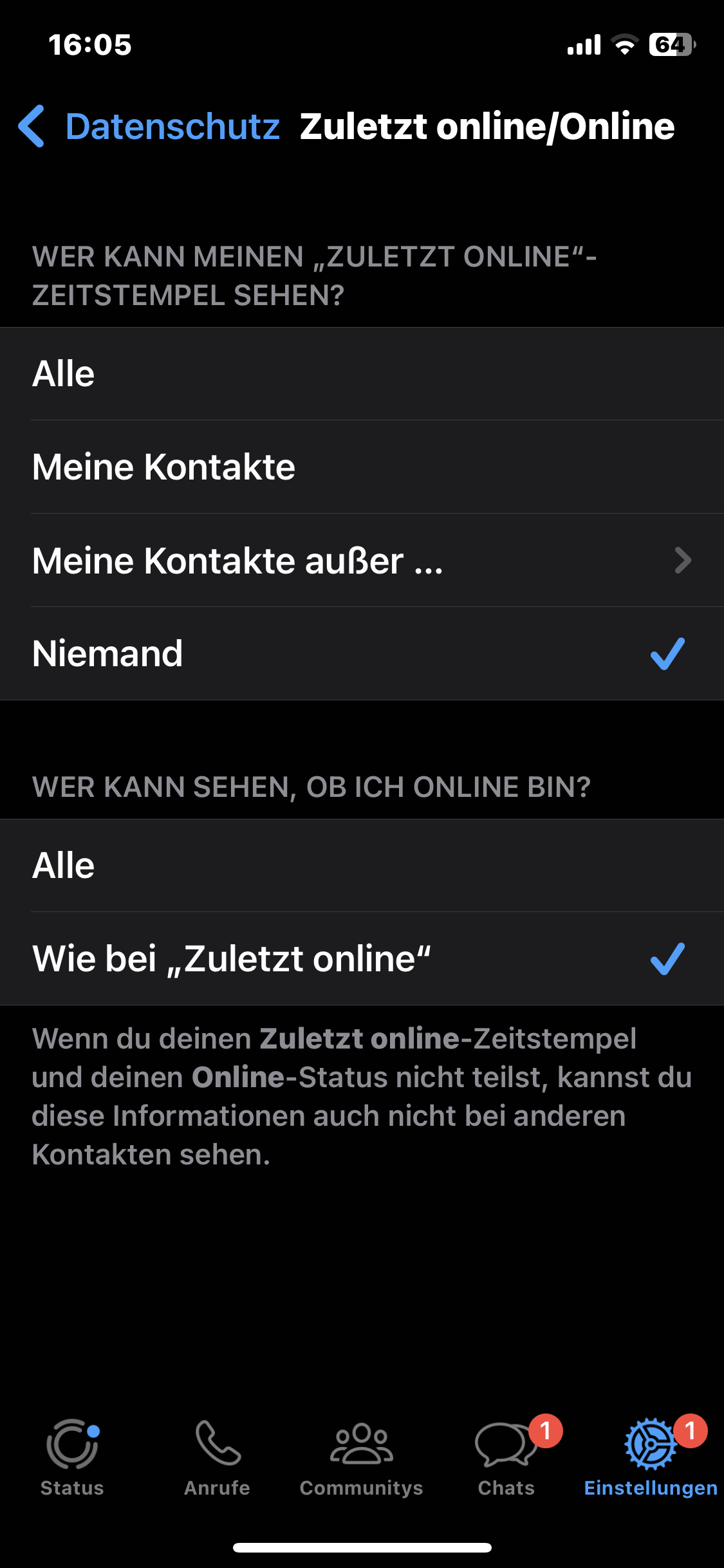Select Alle for online visibility
This screenshot has width=724, height=1568.
coord(362,866)
